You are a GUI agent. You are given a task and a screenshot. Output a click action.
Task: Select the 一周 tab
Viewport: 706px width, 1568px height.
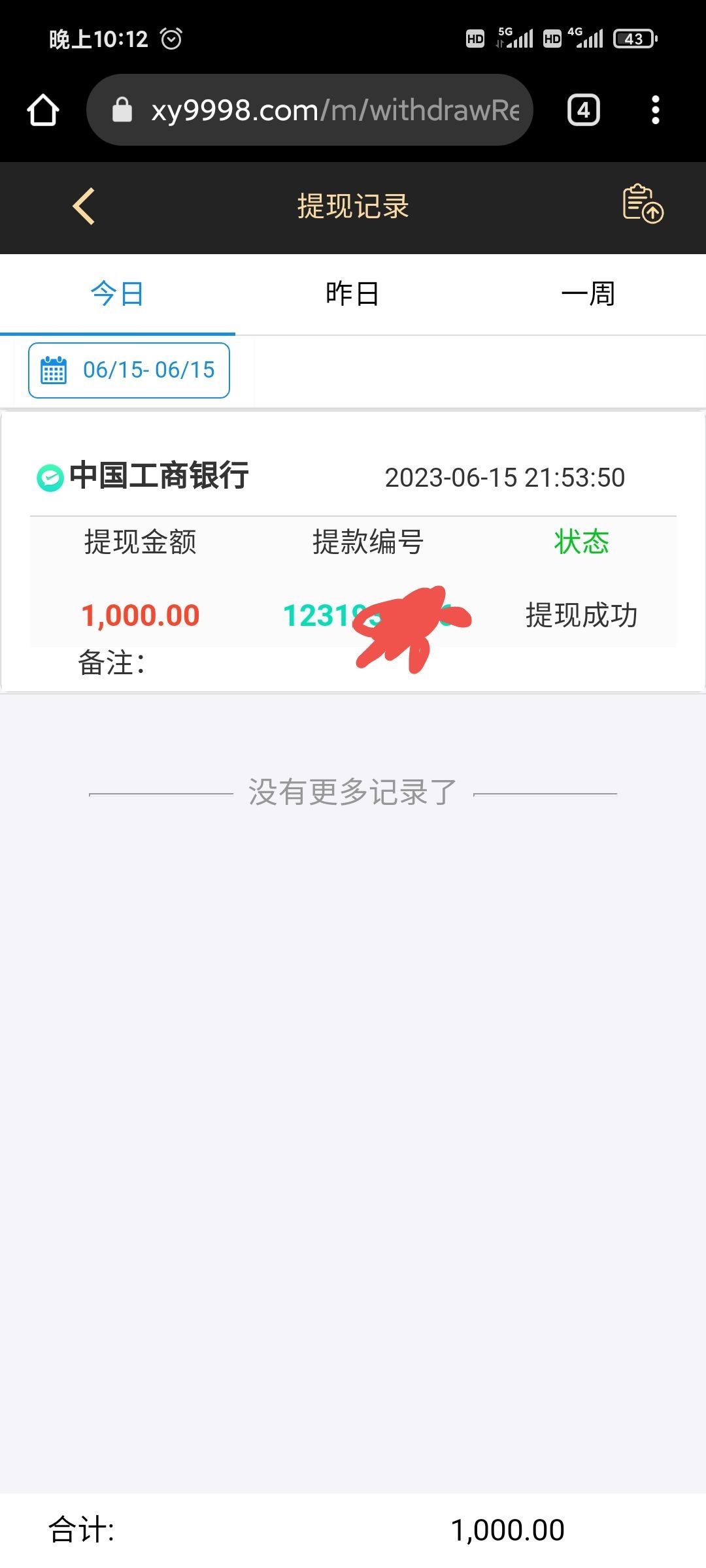[x=588, y=294]
